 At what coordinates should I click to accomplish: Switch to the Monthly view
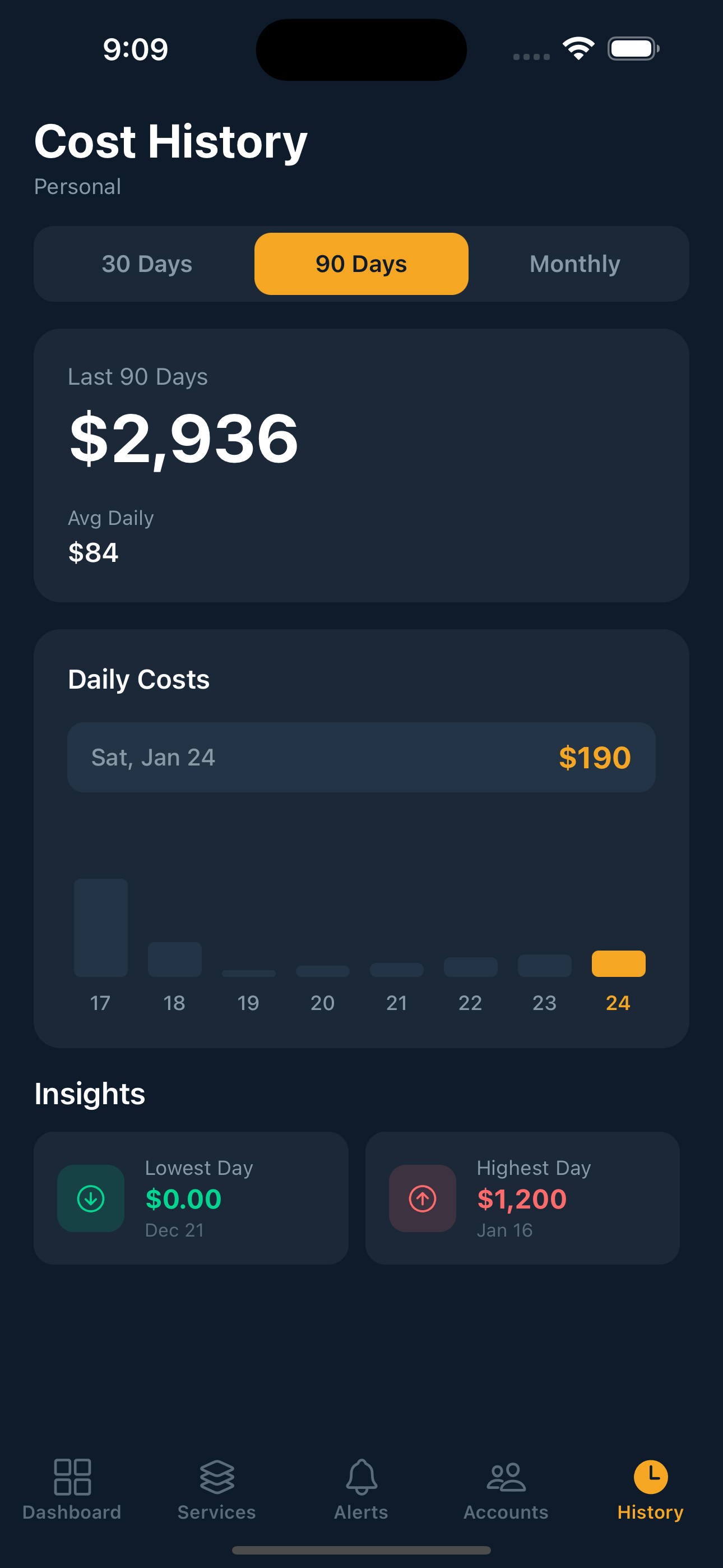(x=574, y=264)
